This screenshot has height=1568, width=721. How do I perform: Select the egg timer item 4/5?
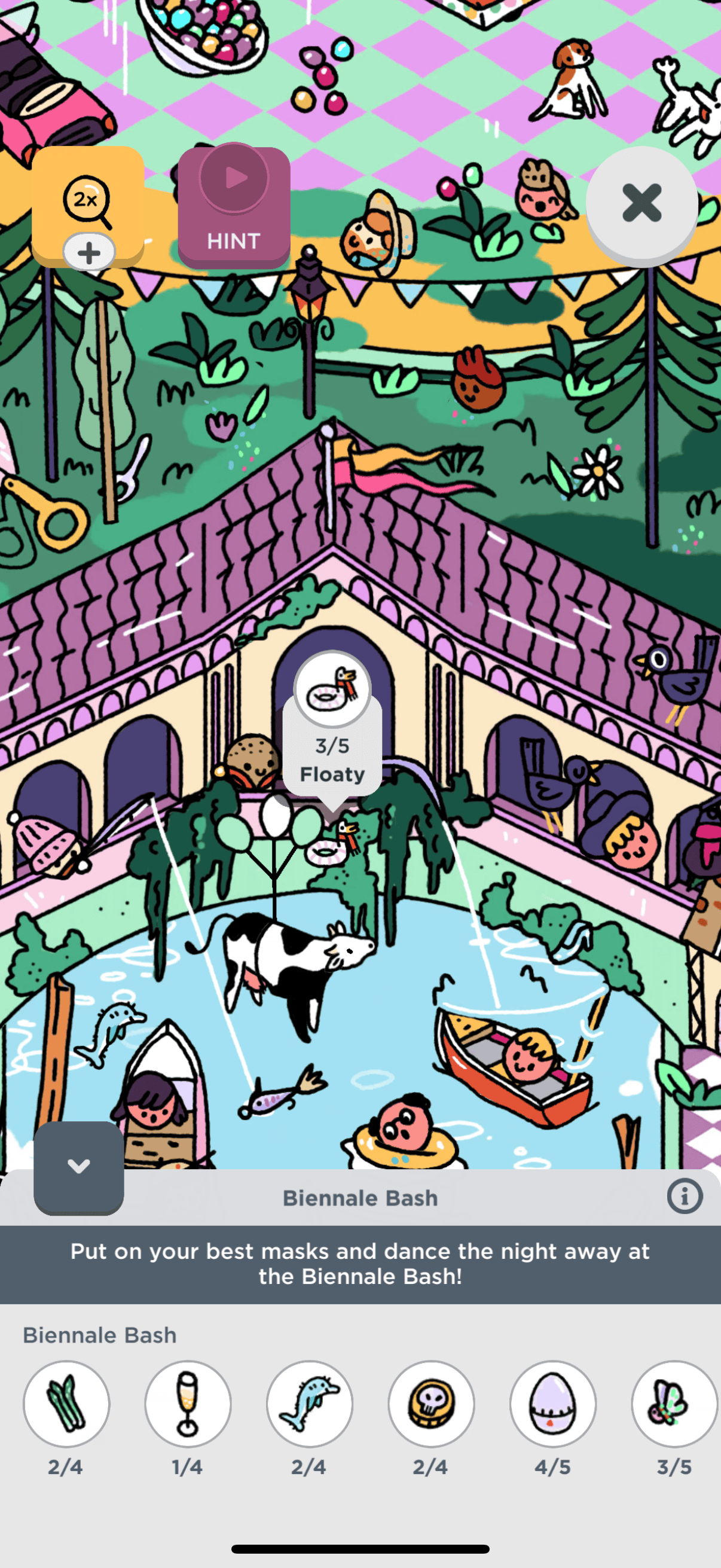pyautogui.click(x=552, y=1404)
